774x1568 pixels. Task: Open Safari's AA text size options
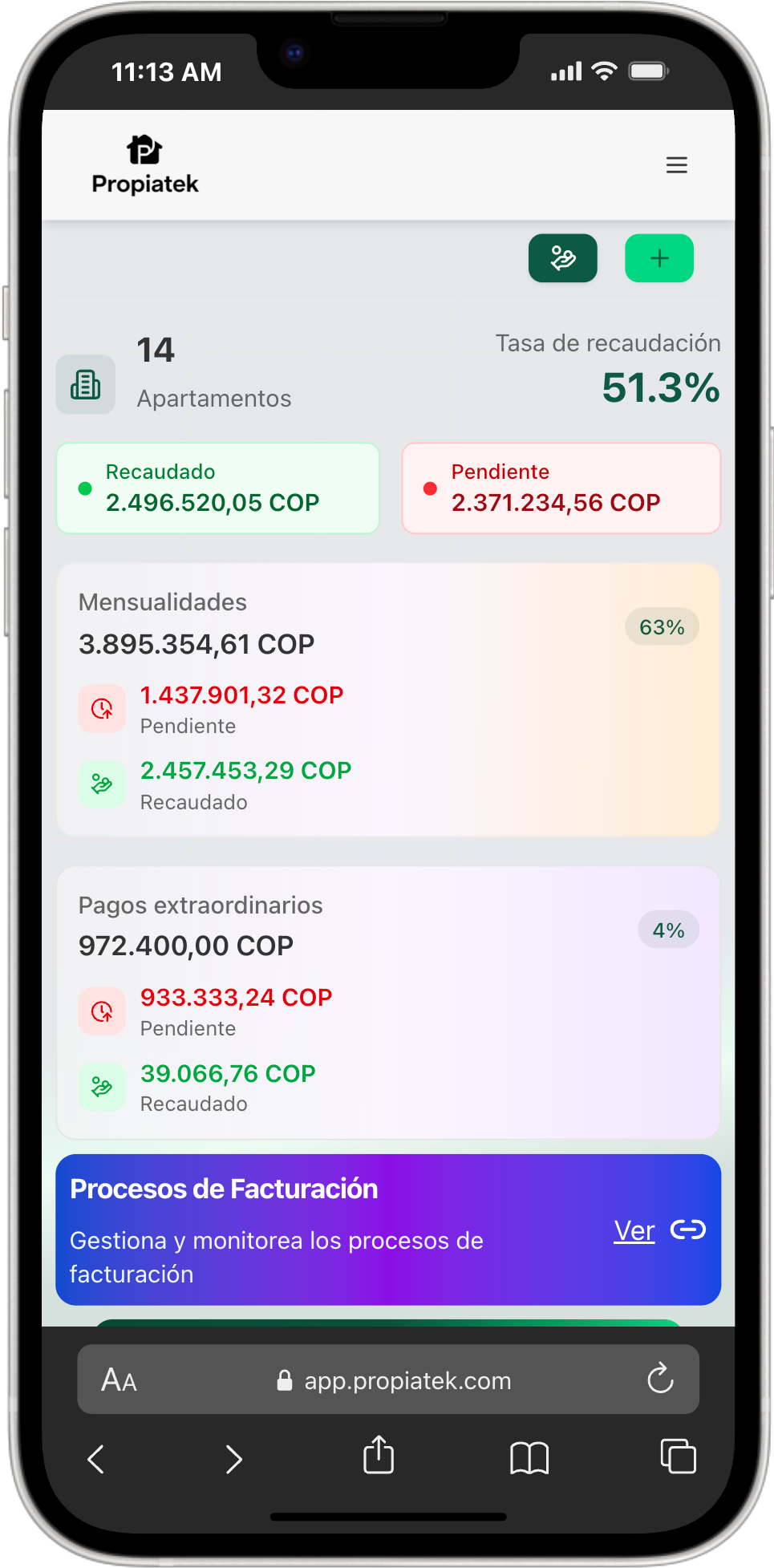[x=120, y=1380]
